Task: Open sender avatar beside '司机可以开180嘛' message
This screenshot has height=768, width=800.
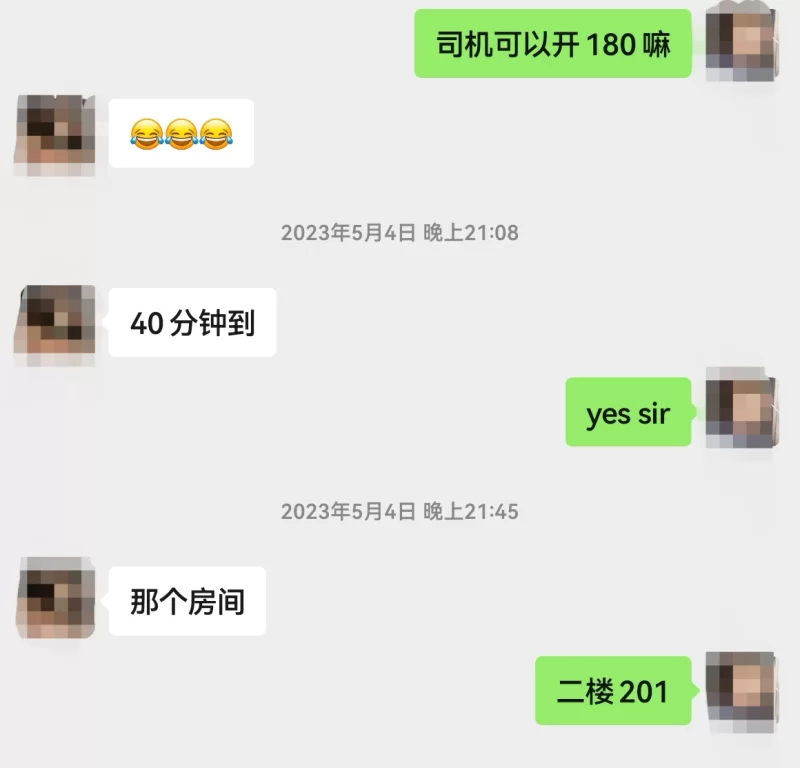Action: pos(741,42)
